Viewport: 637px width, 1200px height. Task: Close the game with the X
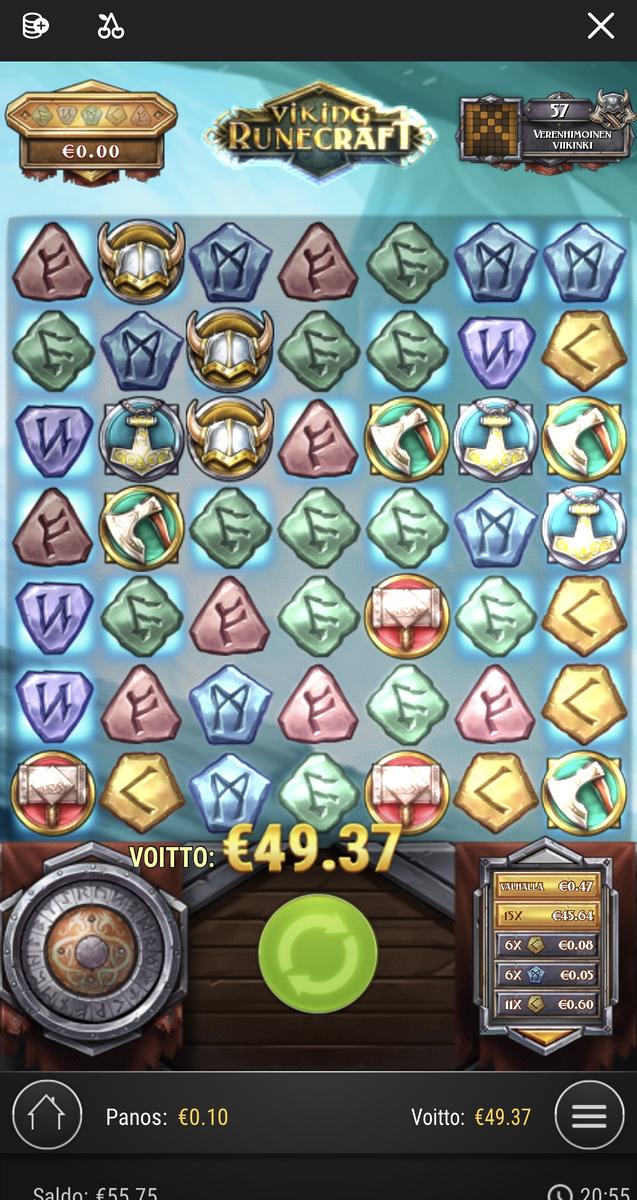point(600,26)
